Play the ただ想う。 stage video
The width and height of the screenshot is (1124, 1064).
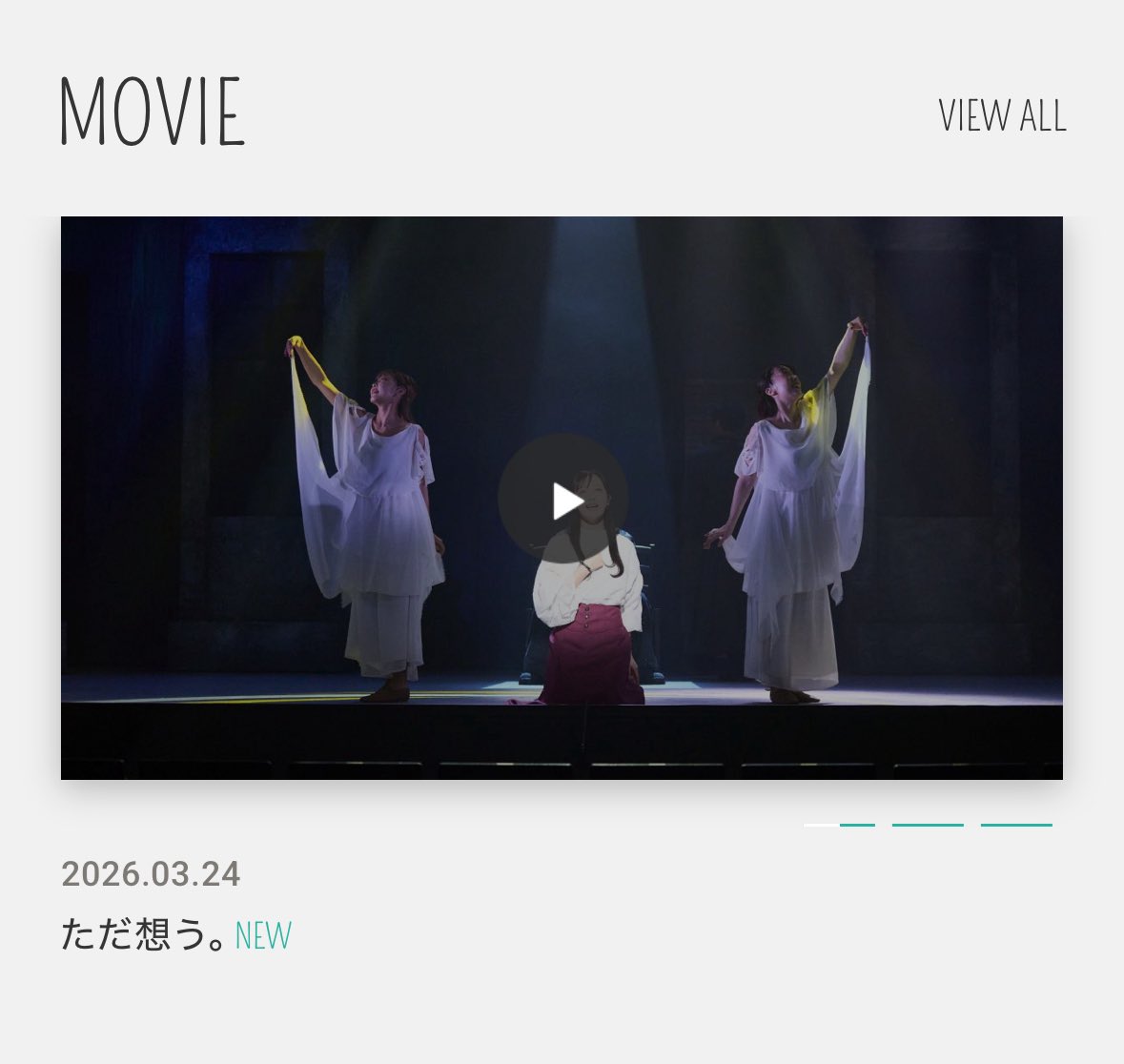point(562,500)
